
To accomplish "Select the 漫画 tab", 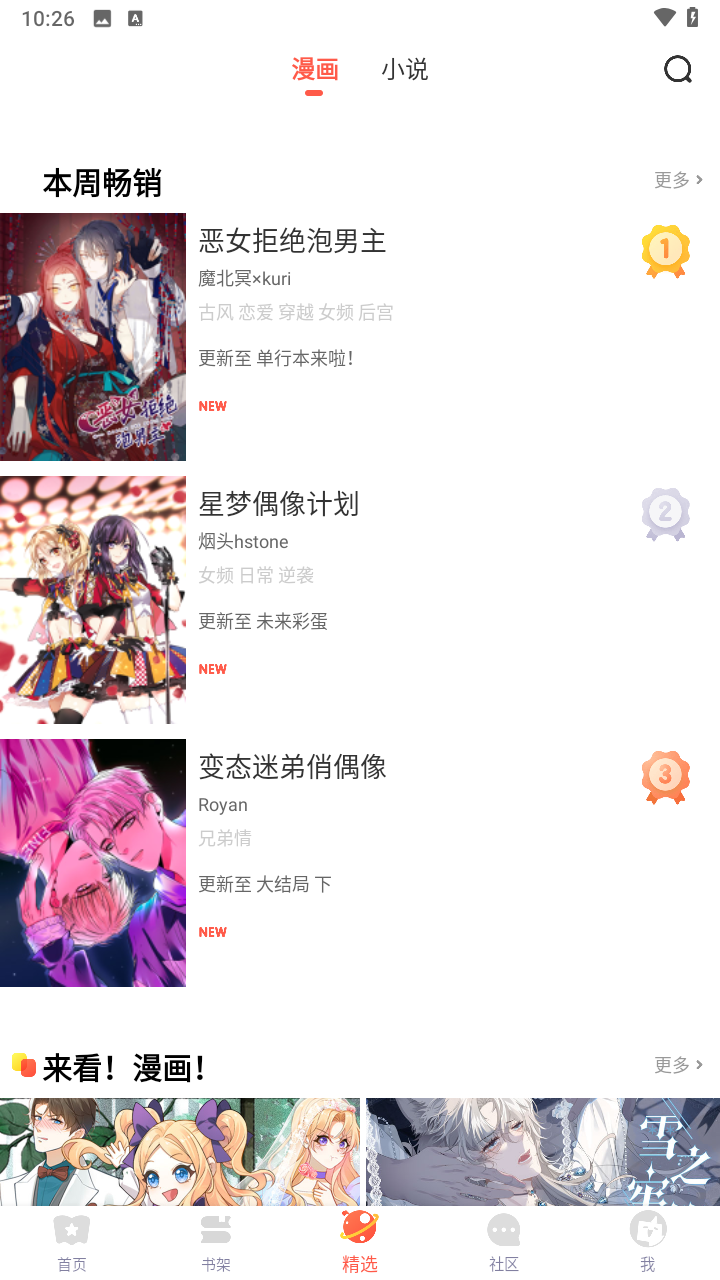I will [x=315, y=69].
